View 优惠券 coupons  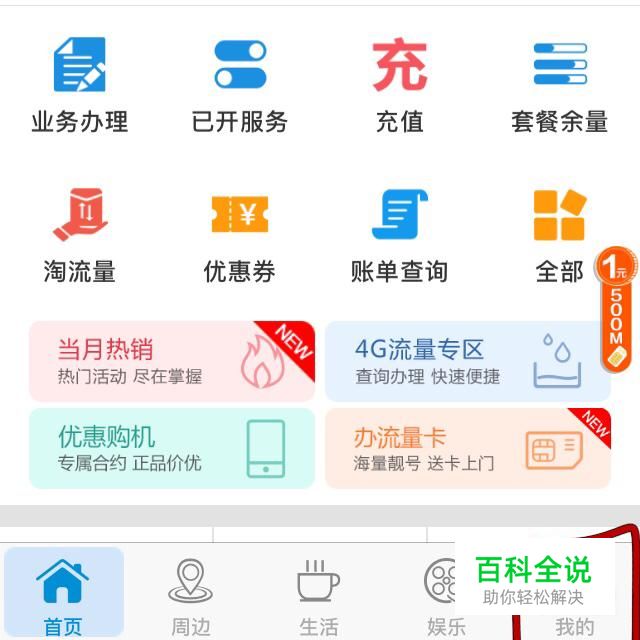[240, 235]
